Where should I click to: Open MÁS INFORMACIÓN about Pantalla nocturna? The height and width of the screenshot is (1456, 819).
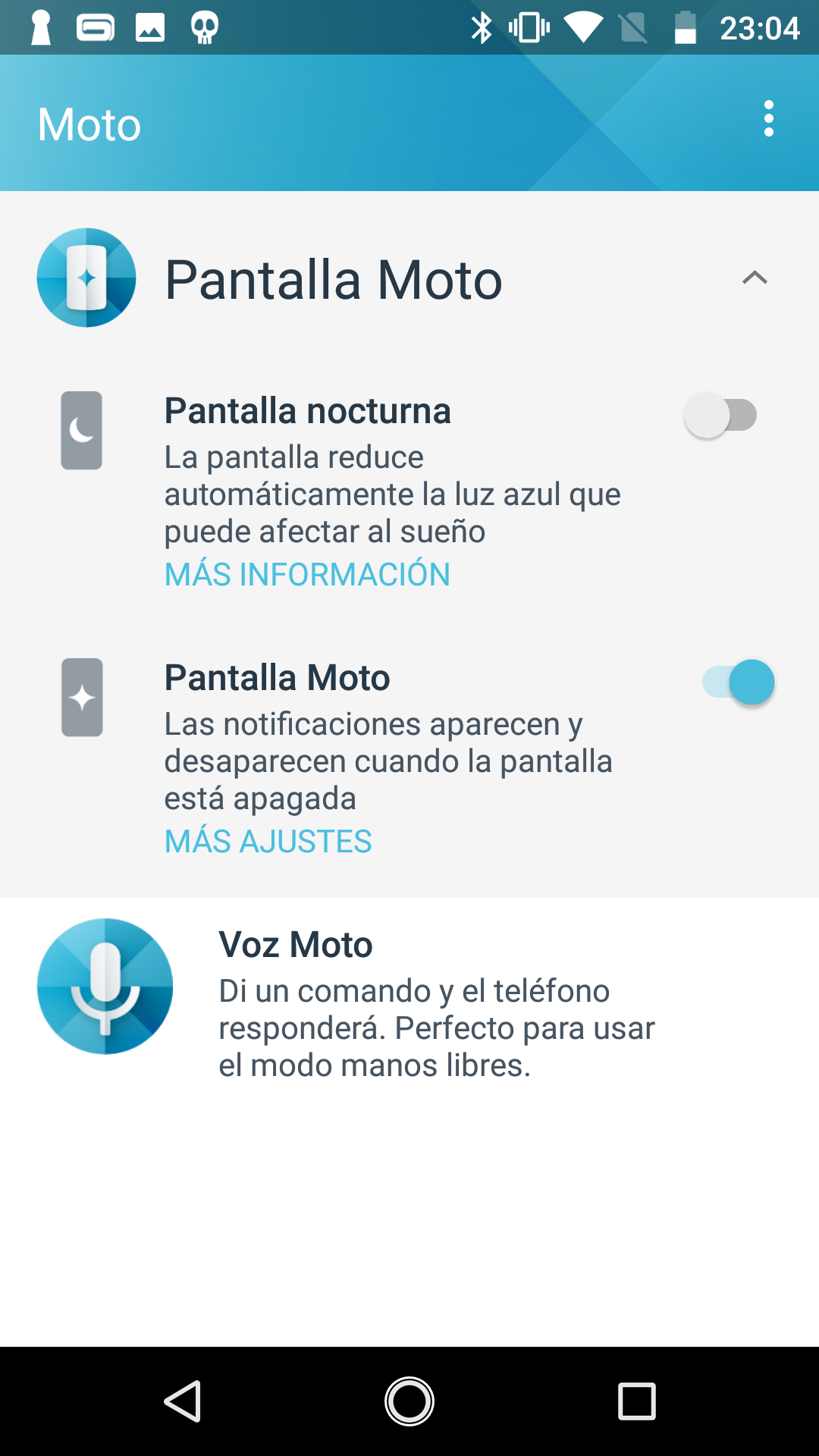(x=307, y=574)
